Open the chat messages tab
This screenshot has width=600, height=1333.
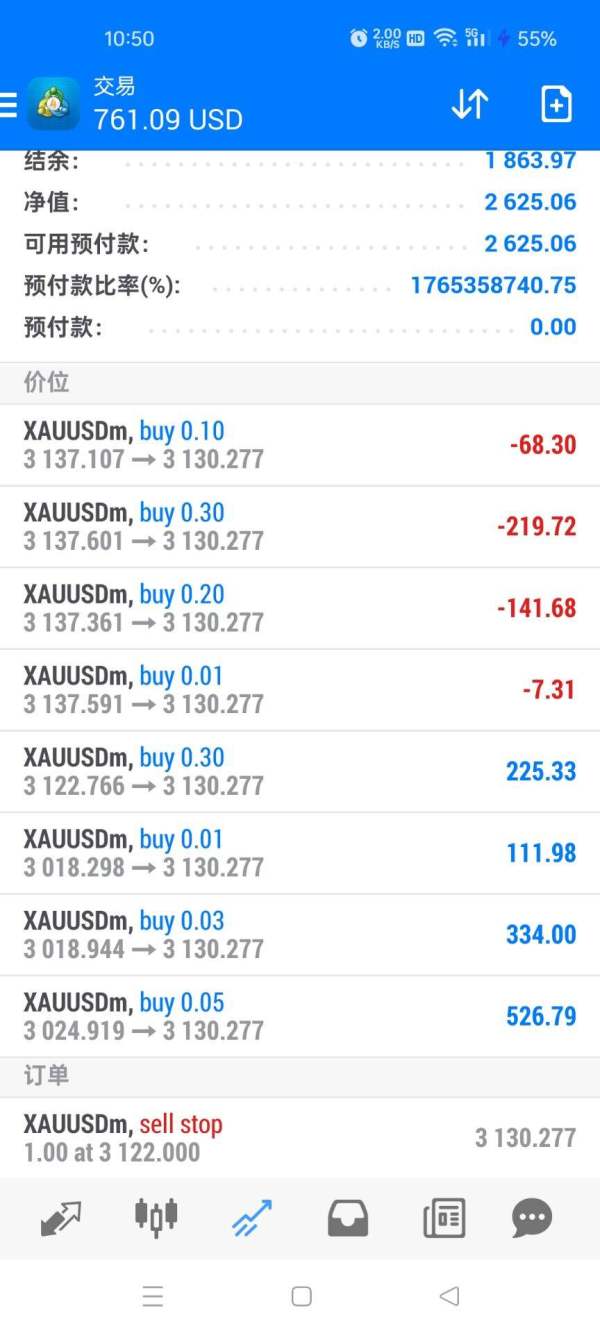coord(532,1218)
